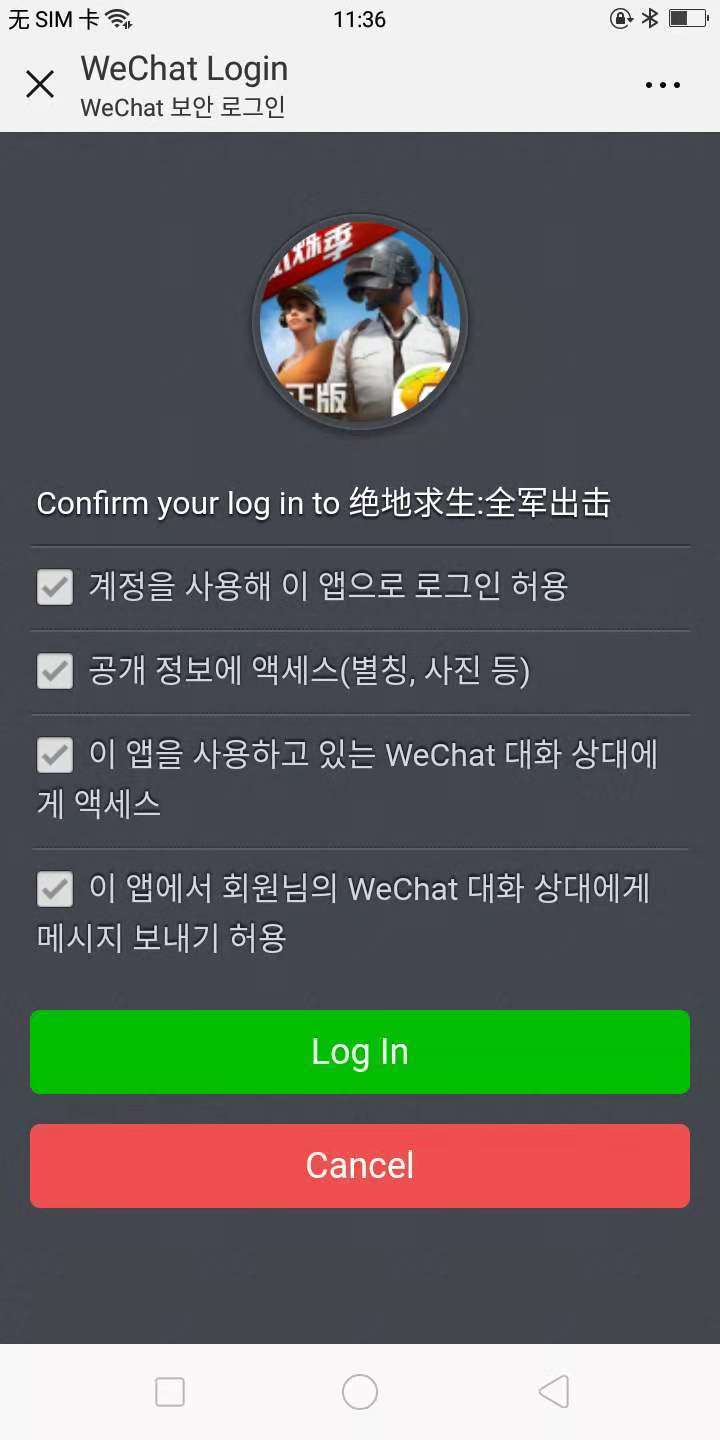
Task: Close the WeChat Login page
Action: pos(40,84)
